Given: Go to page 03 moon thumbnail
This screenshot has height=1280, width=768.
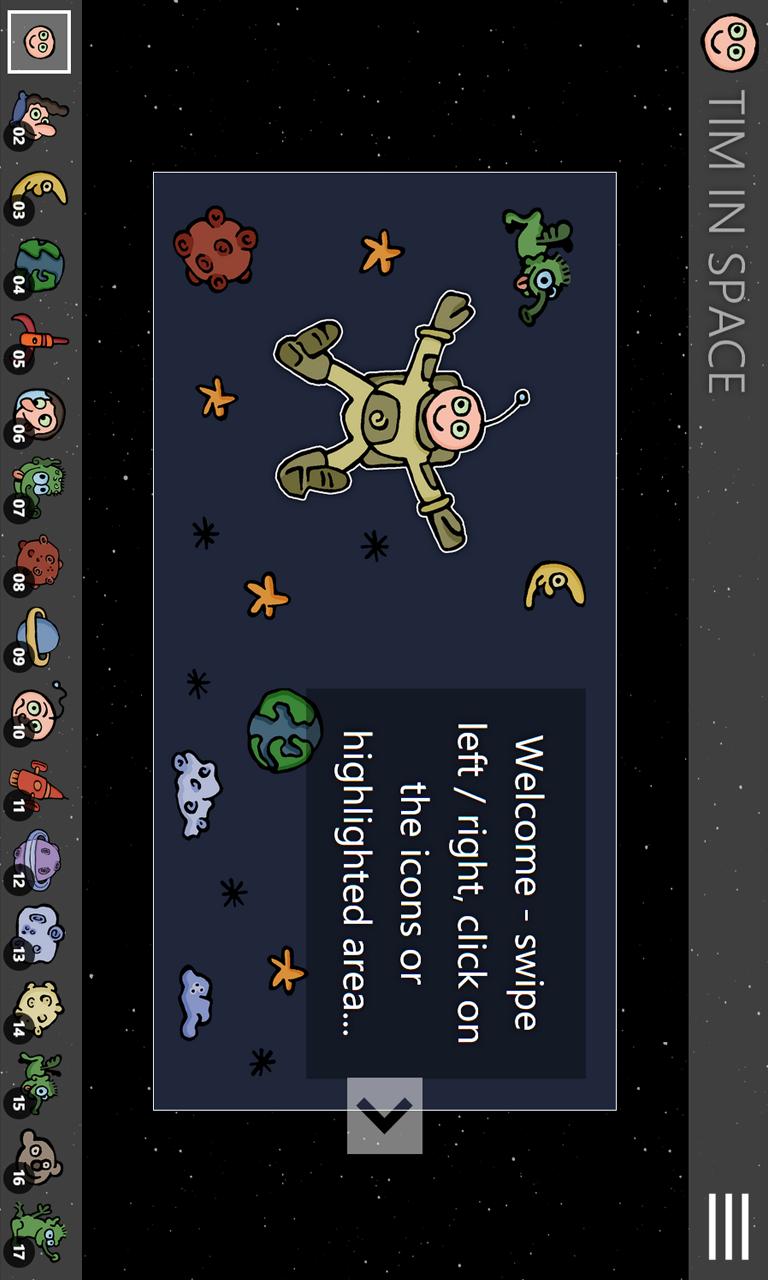Looking at the screenshot, I should pos(38,192).
